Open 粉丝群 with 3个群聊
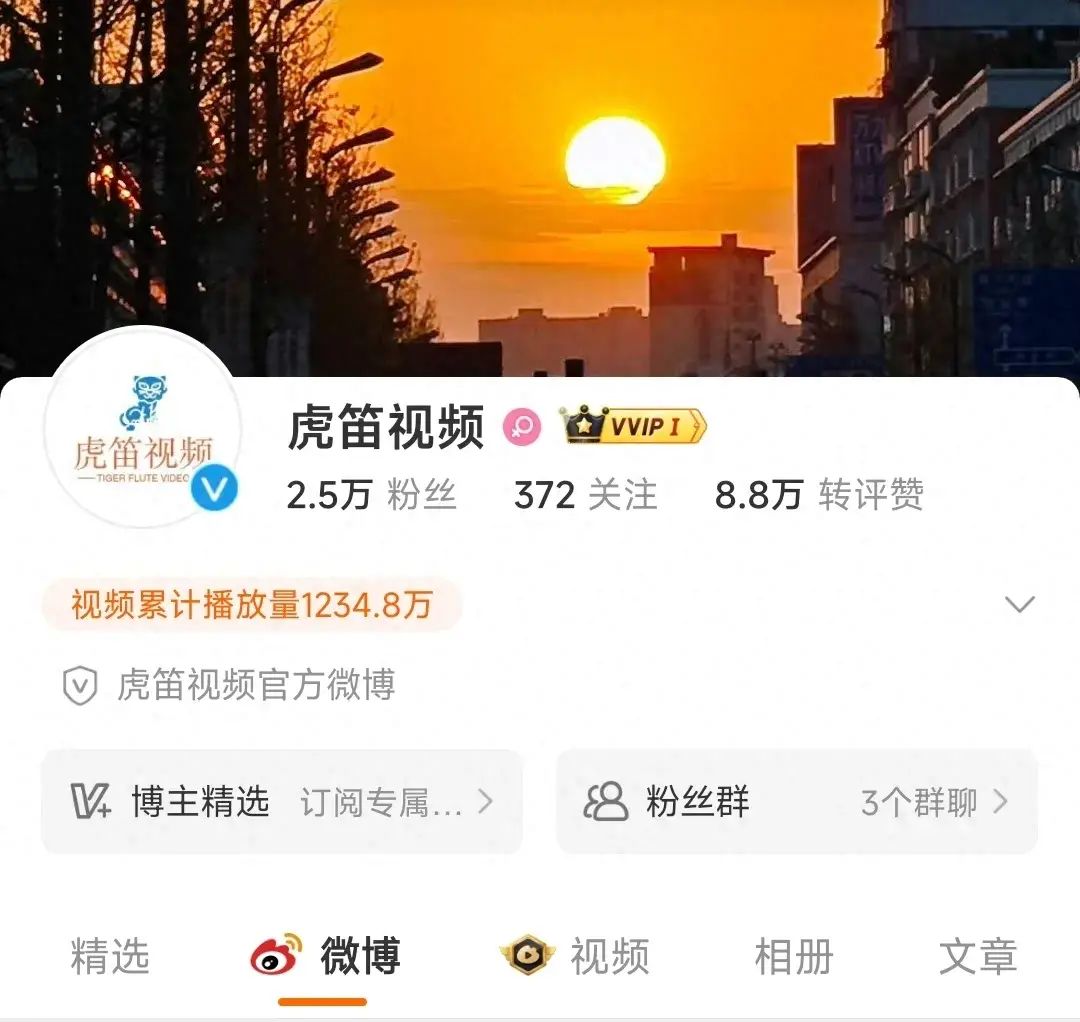 point(796,802)
